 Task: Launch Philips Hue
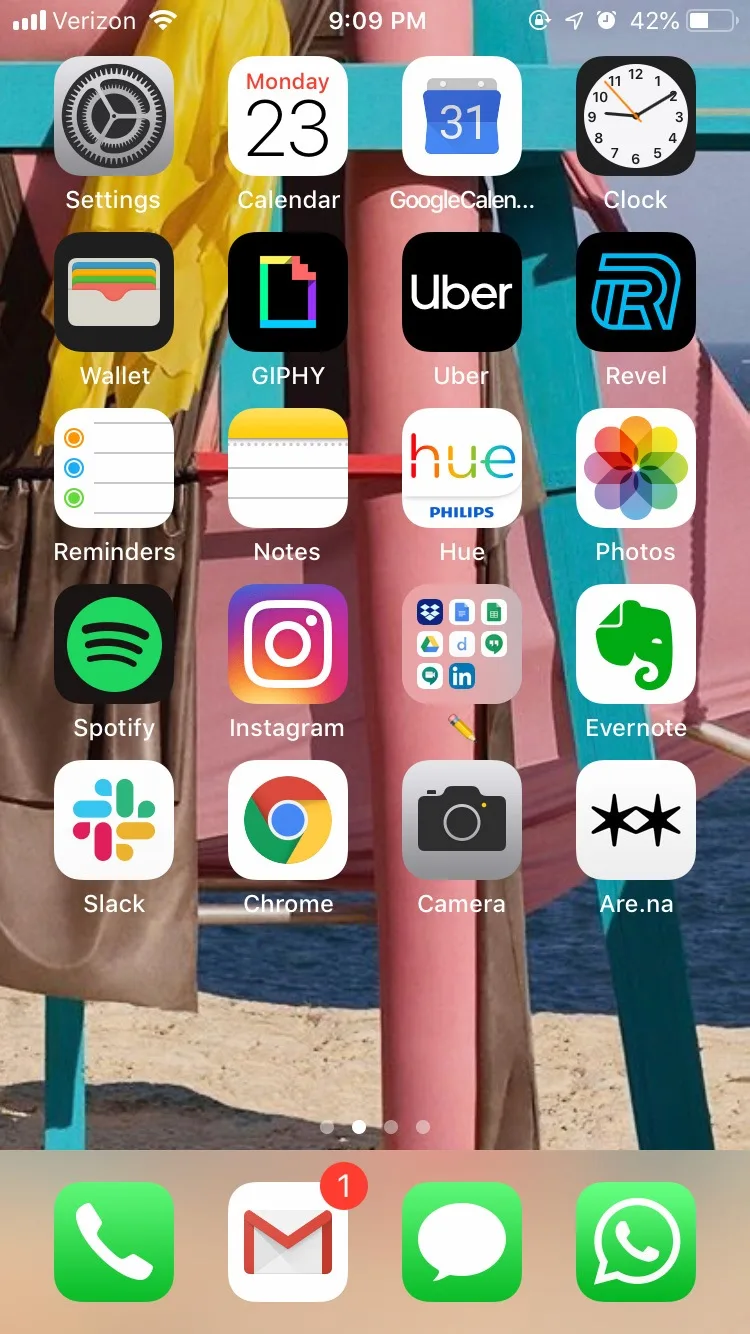(462, 468)
